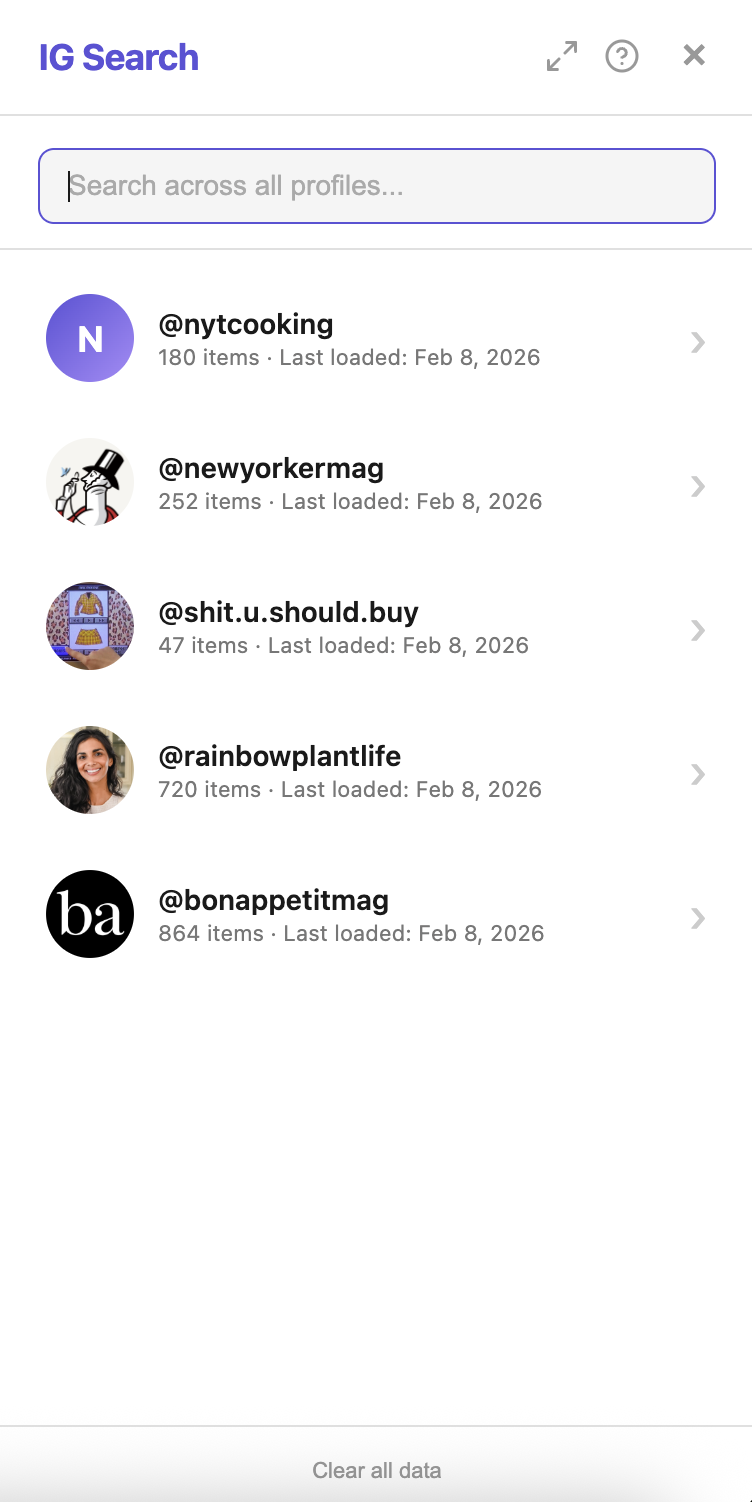This screenshot has width=752, height=1502.
Task: Click the @shit.u.should.buy profile picture
Action: (x=90, y=626)
